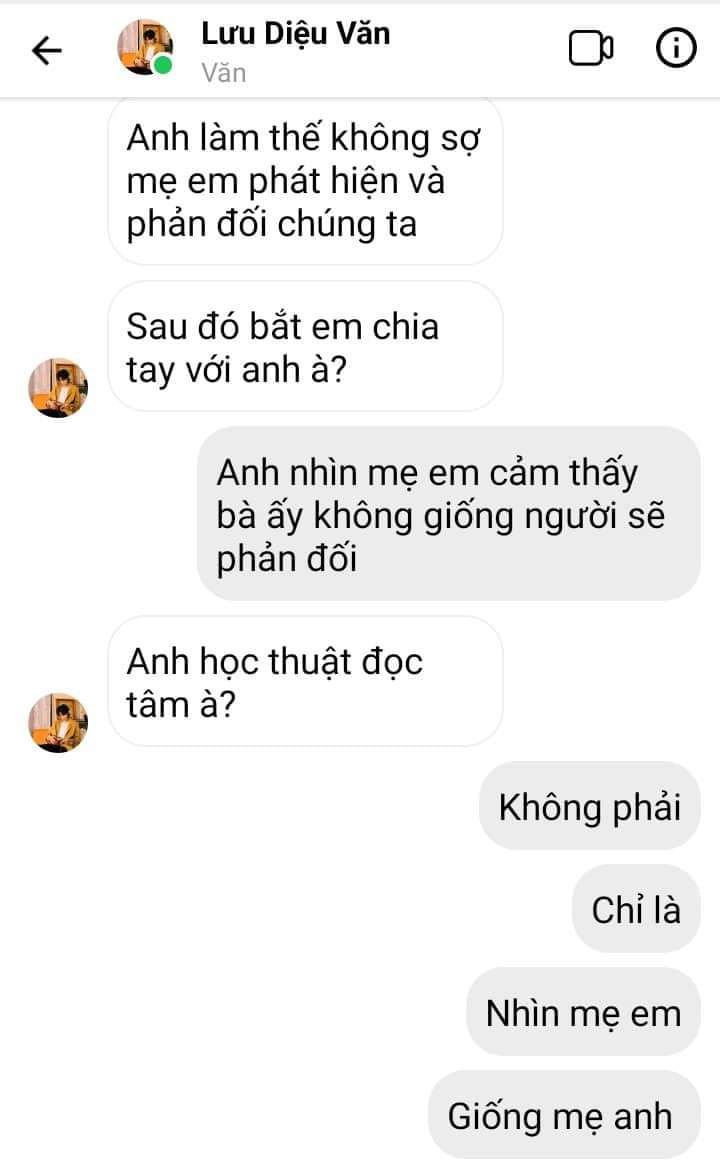Go back using the arrow icon
The width and height of the screenshot is (720, 1160).
47,50
